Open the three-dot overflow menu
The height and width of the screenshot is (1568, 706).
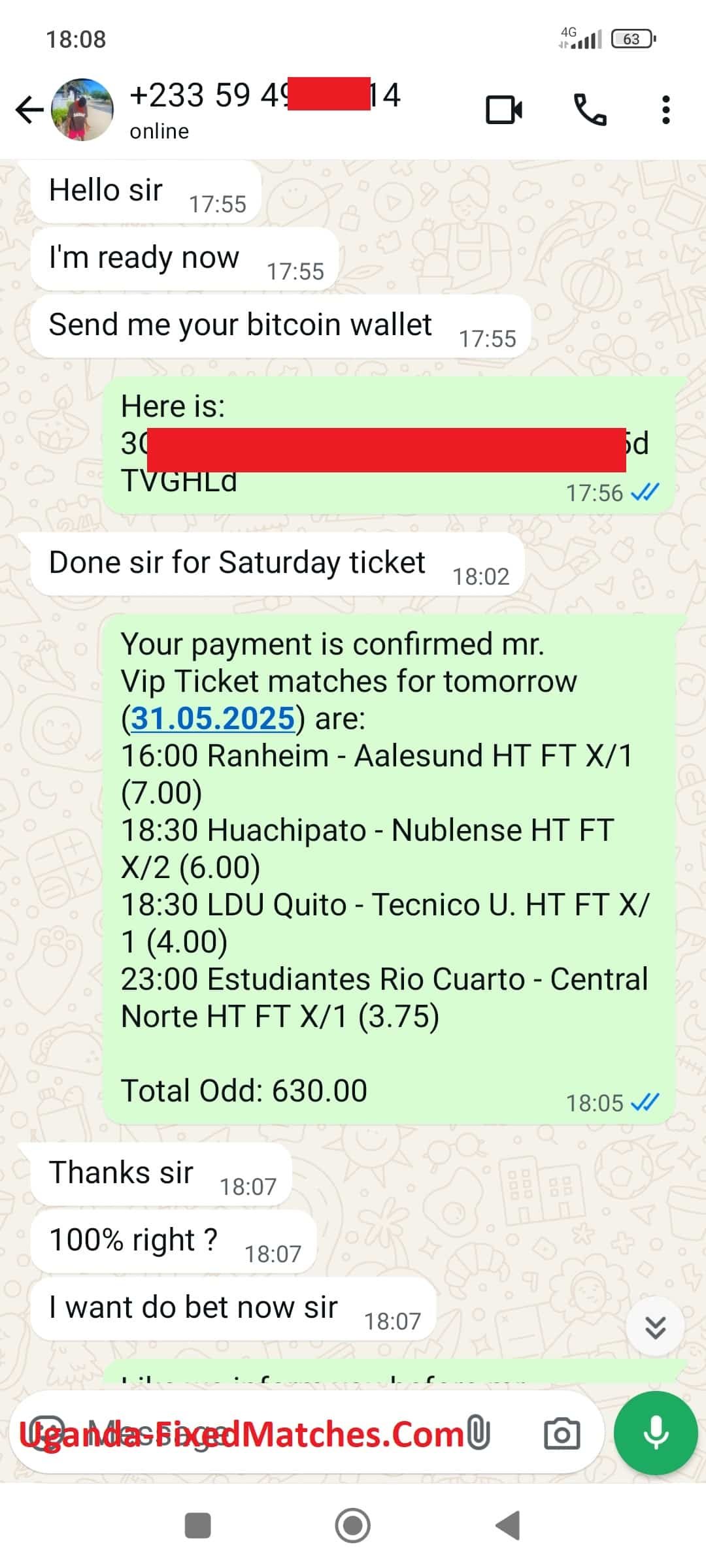click(x=665, y=110)
